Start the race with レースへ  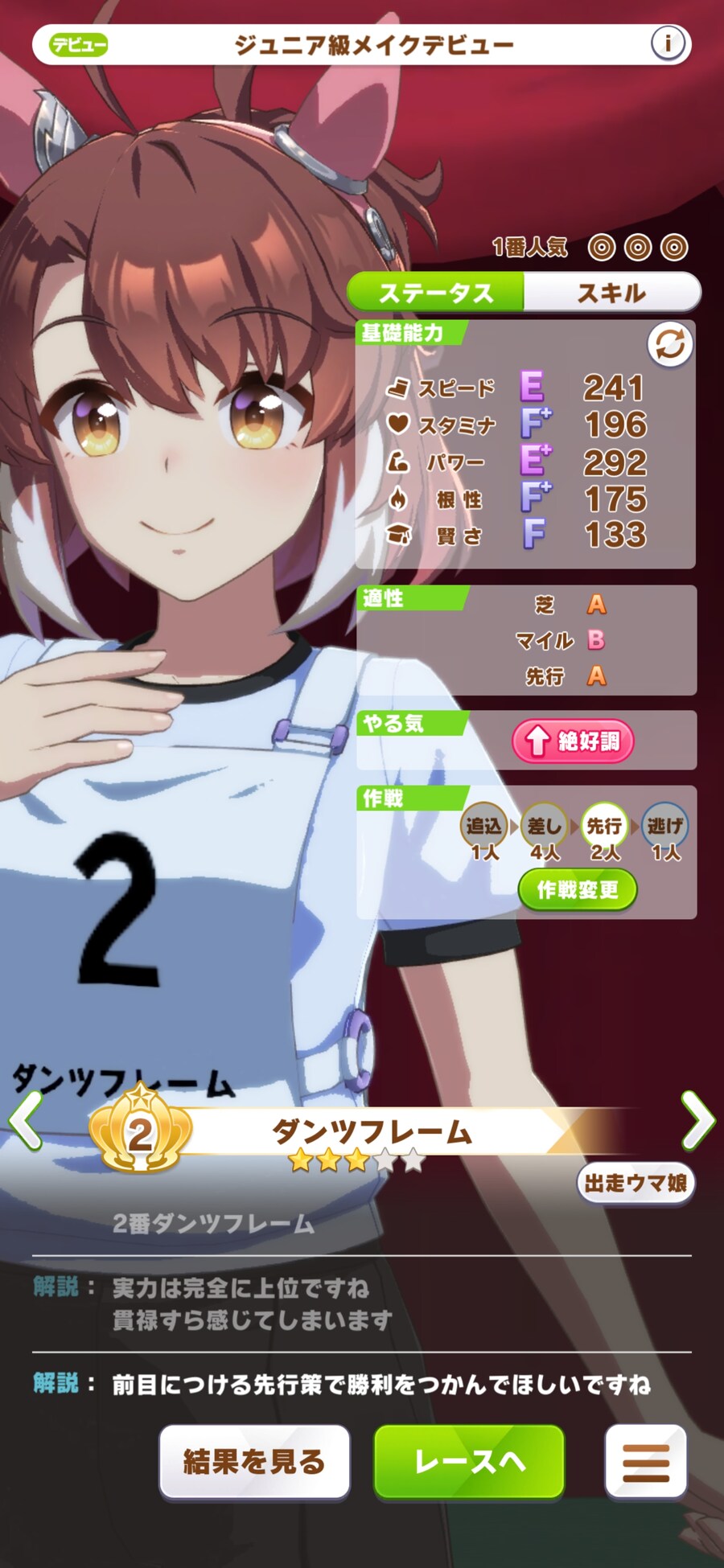point(469,1461)
